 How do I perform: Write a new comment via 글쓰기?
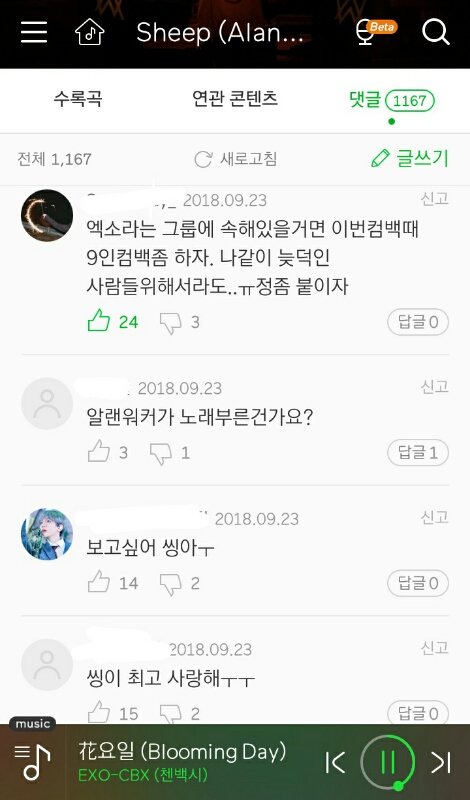point(410,159)
